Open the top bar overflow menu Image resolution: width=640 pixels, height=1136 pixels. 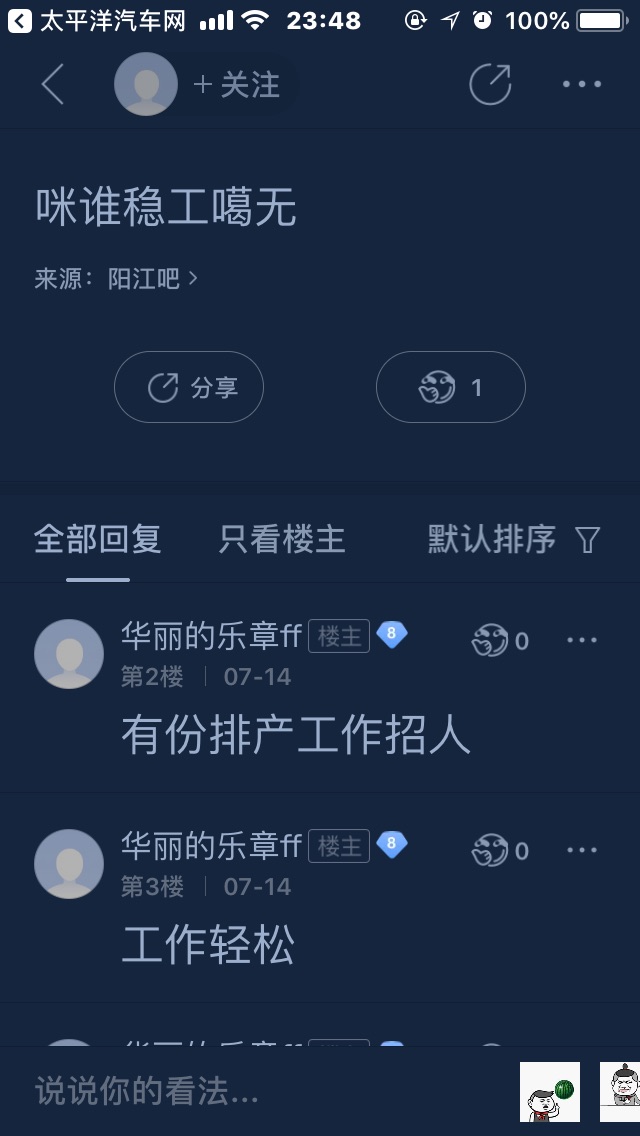coord(582,85)
